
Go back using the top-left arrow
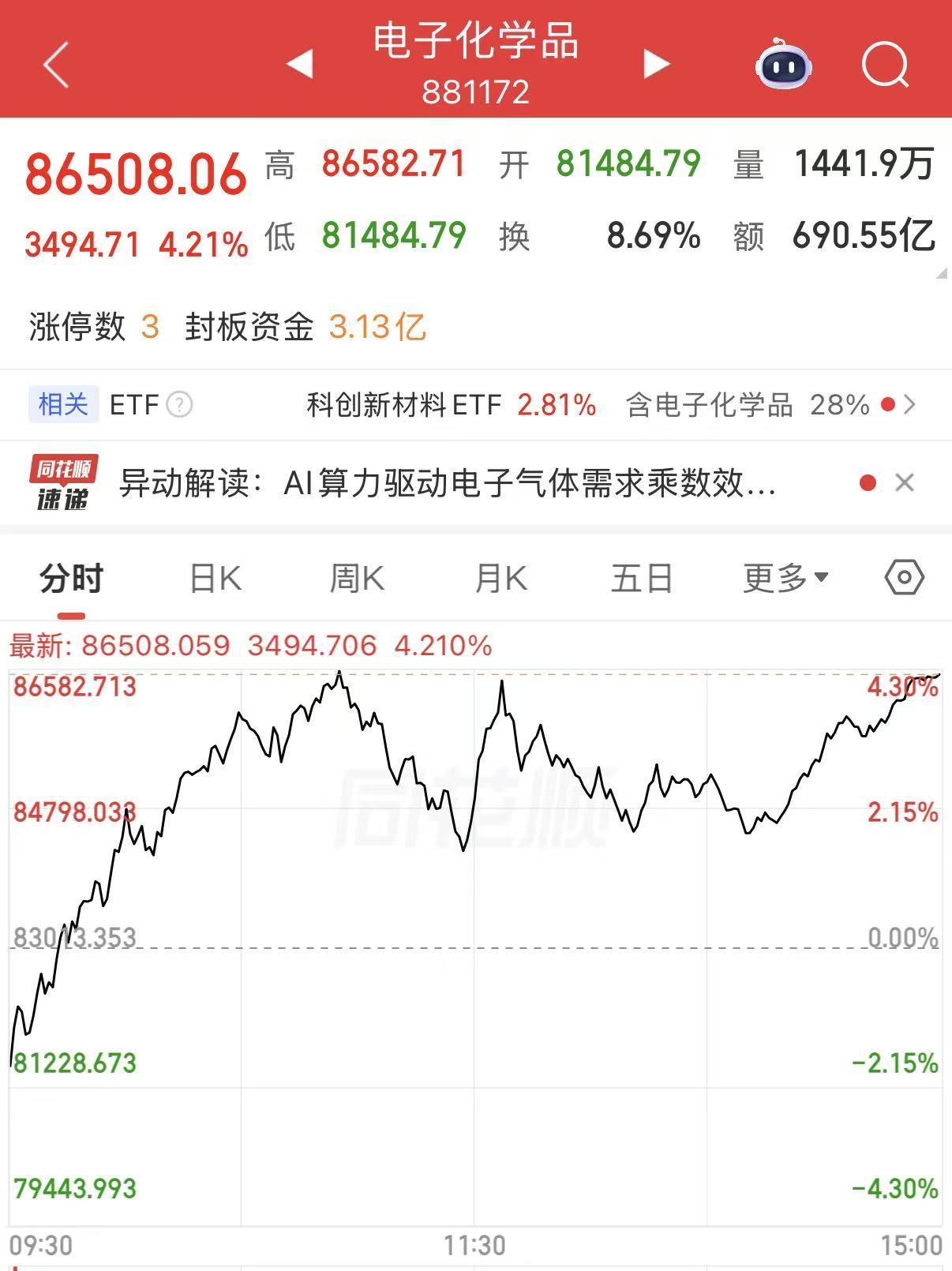[56, 65]
